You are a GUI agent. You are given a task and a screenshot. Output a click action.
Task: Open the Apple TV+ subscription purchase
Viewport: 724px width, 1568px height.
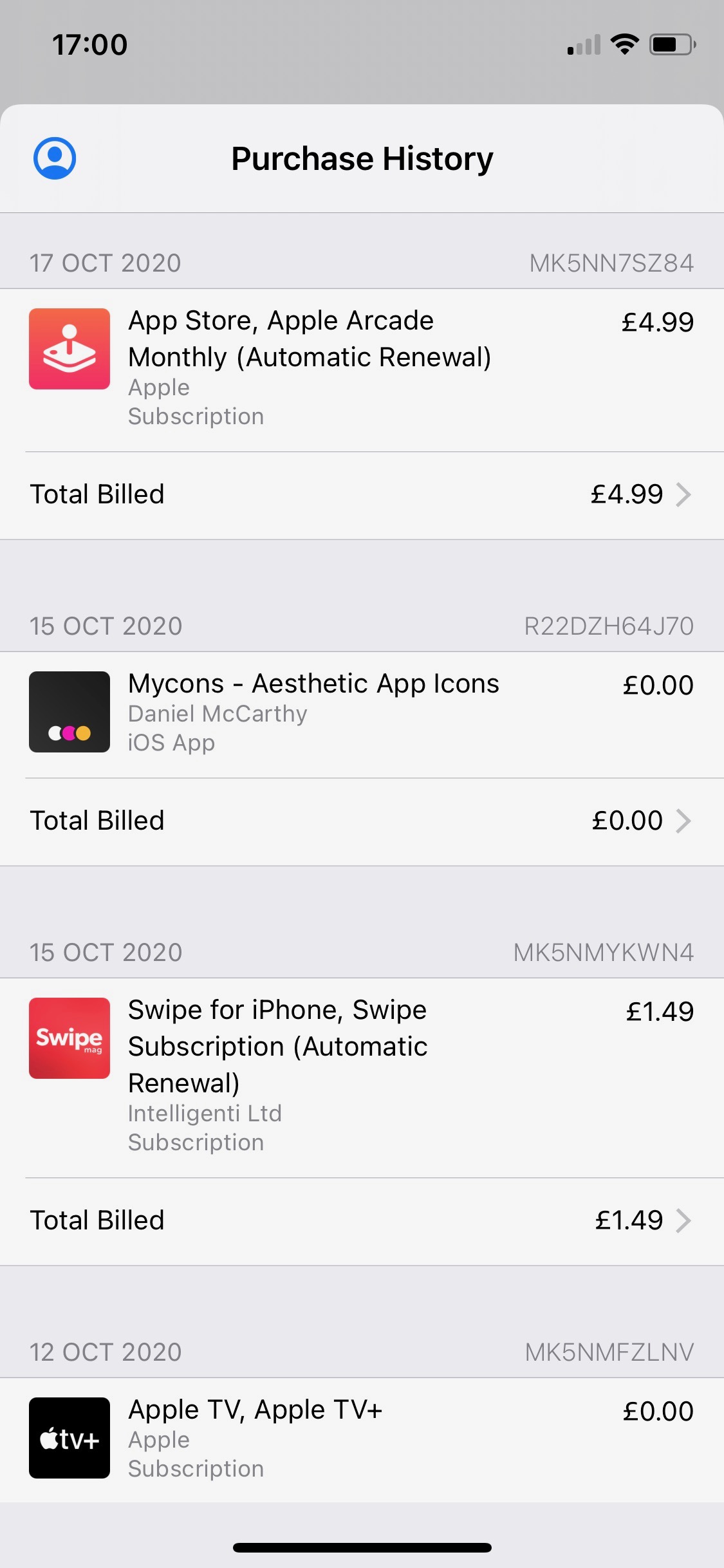[362, 1440]
